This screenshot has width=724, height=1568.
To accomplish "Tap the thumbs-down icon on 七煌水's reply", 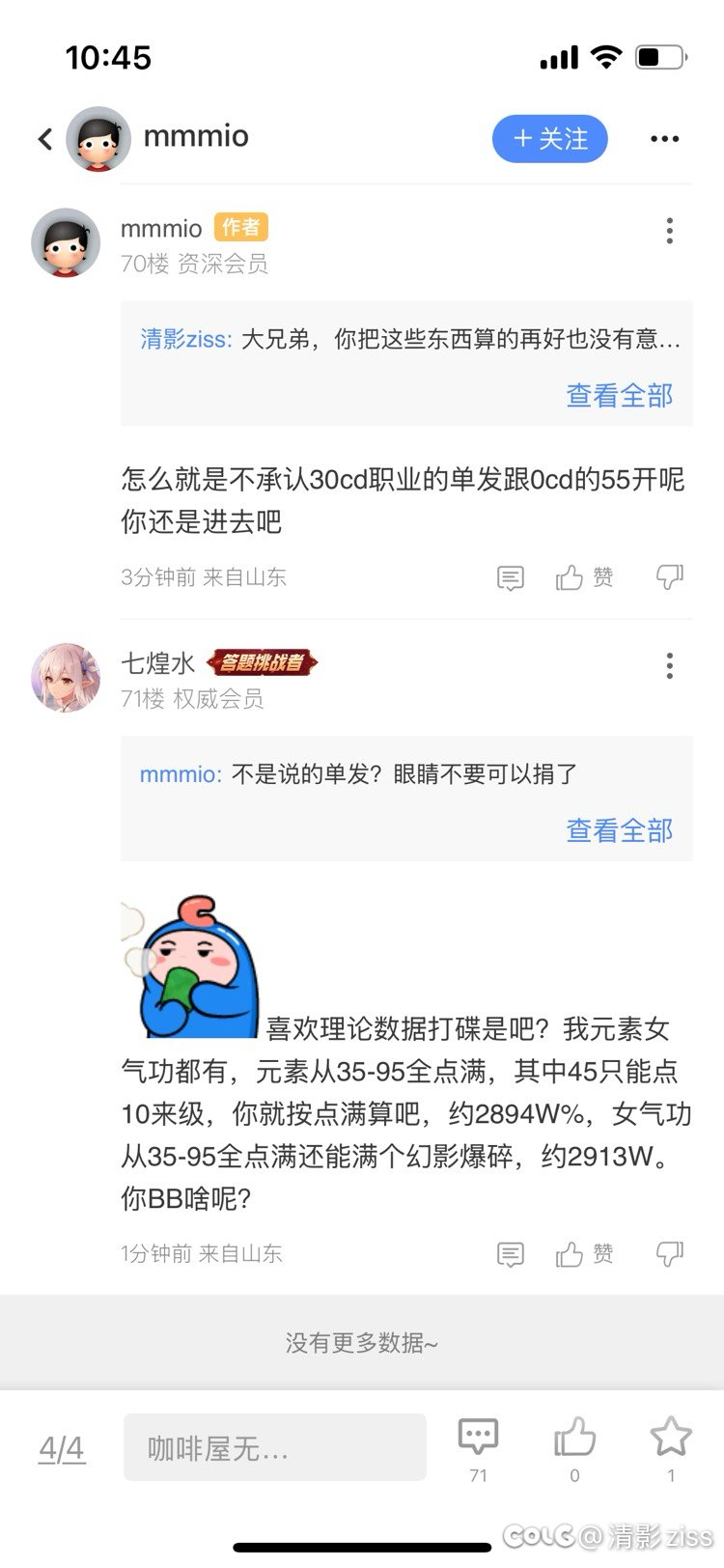I will click(x=670, y=1253).
